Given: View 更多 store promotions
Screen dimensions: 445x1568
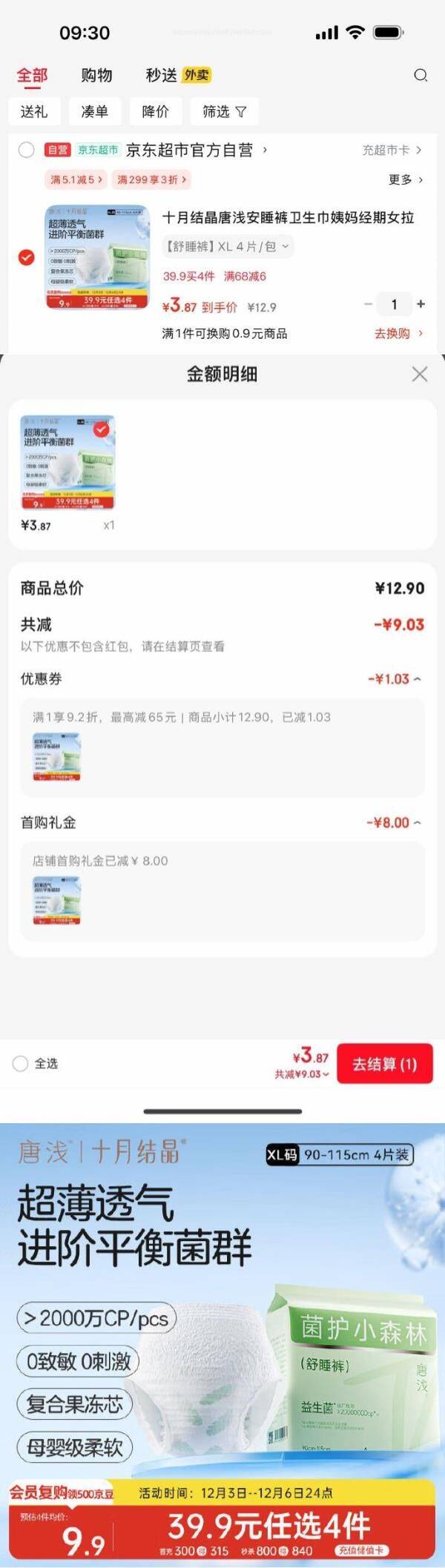Looking at the screenshot, I should [406, 179].
